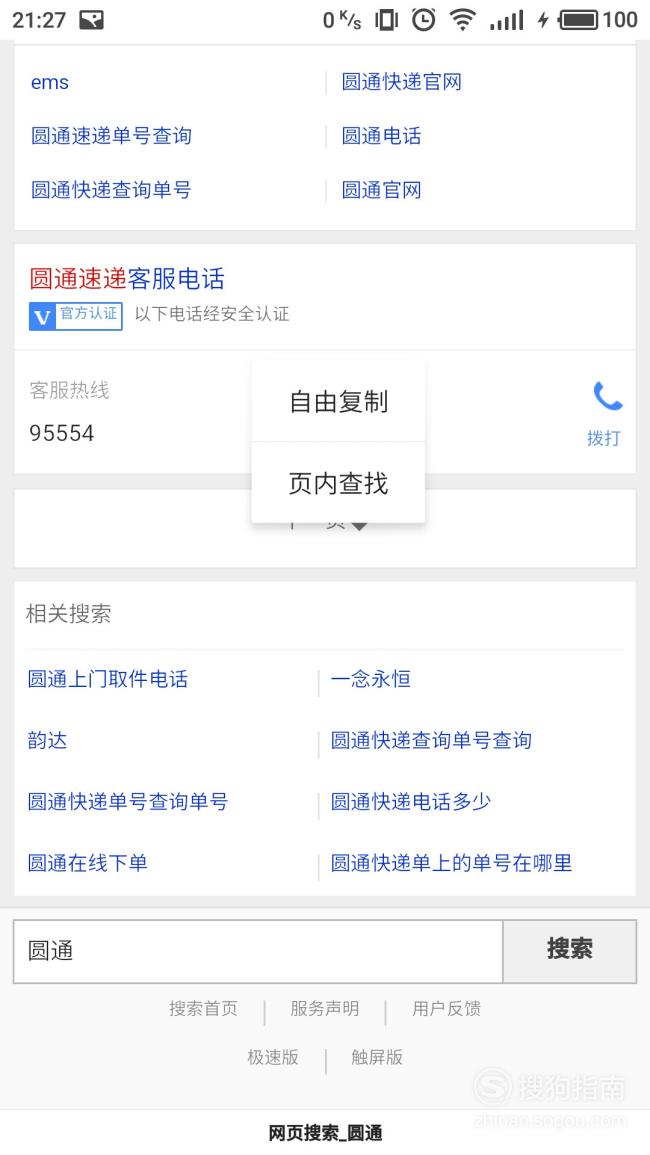Viewport: 650px width, 1155px height.
Task: Switch to 极速版
Action: click(273, 1057)
